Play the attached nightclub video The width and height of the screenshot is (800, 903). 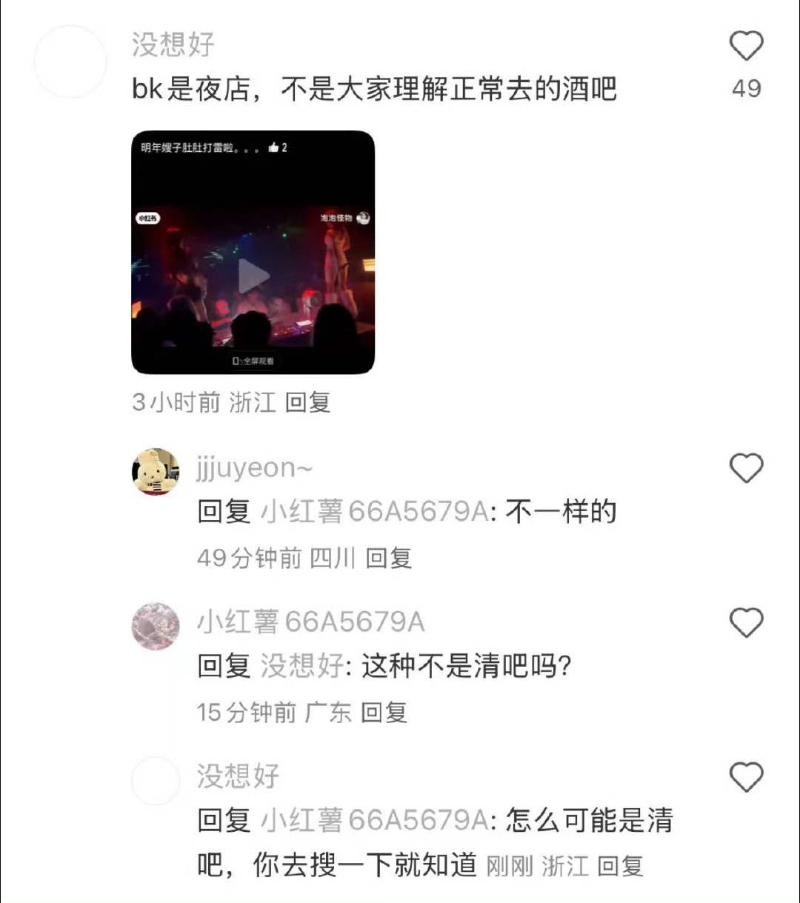(x=253, y=276)
